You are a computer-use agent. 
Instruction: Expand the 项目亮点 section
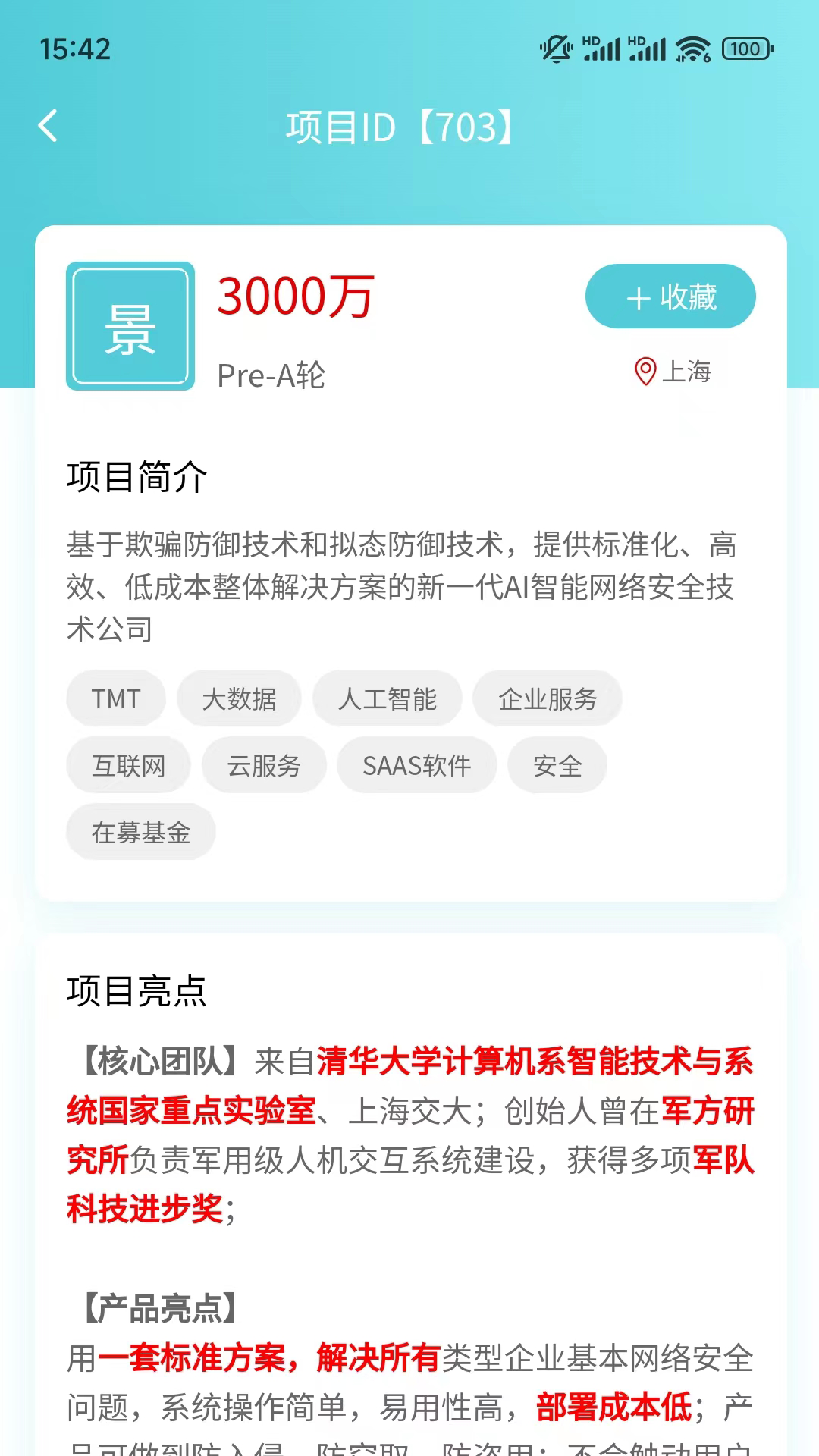(x=136, y=990)
